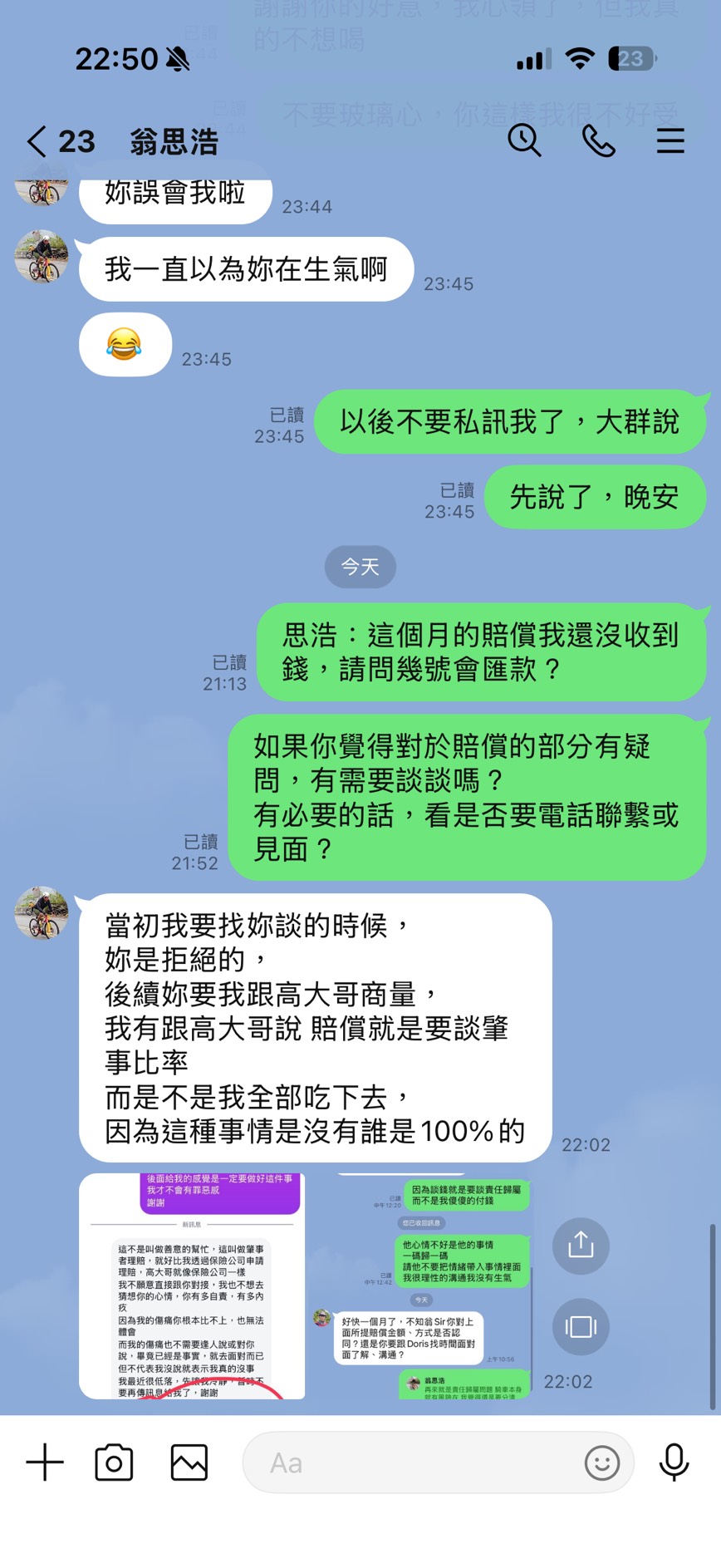Open the search icon in the chat header
Image resolution: width=721 pixels, height=1568 pixels.
[x=524, y=142]
